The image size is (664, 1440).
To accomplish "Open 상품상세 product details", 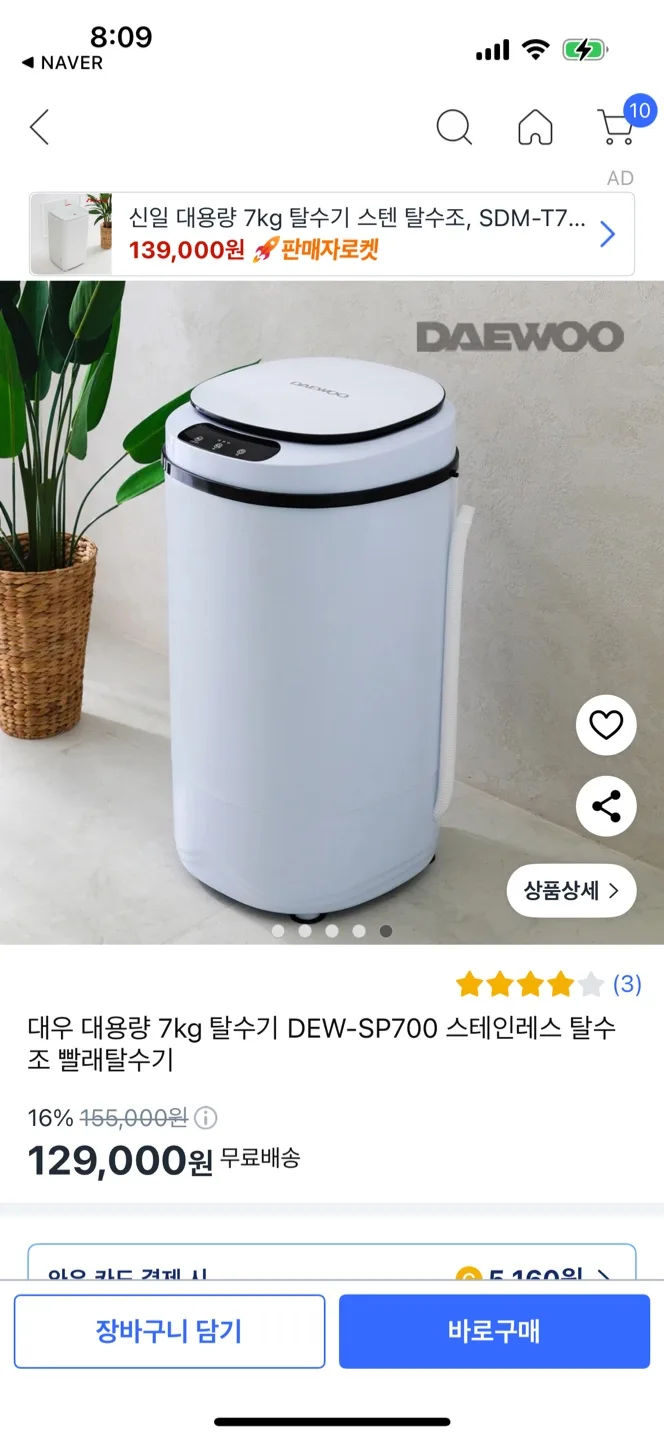I will [572, 889].
